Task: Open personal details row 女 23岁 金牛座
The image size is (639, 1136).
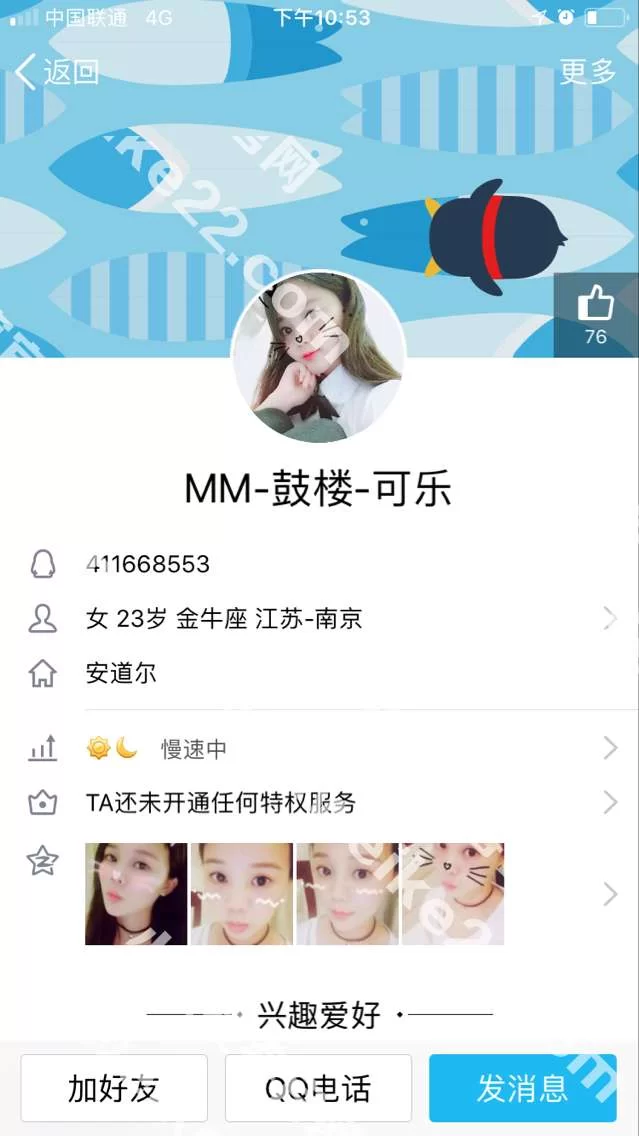Action: point(320,619)
